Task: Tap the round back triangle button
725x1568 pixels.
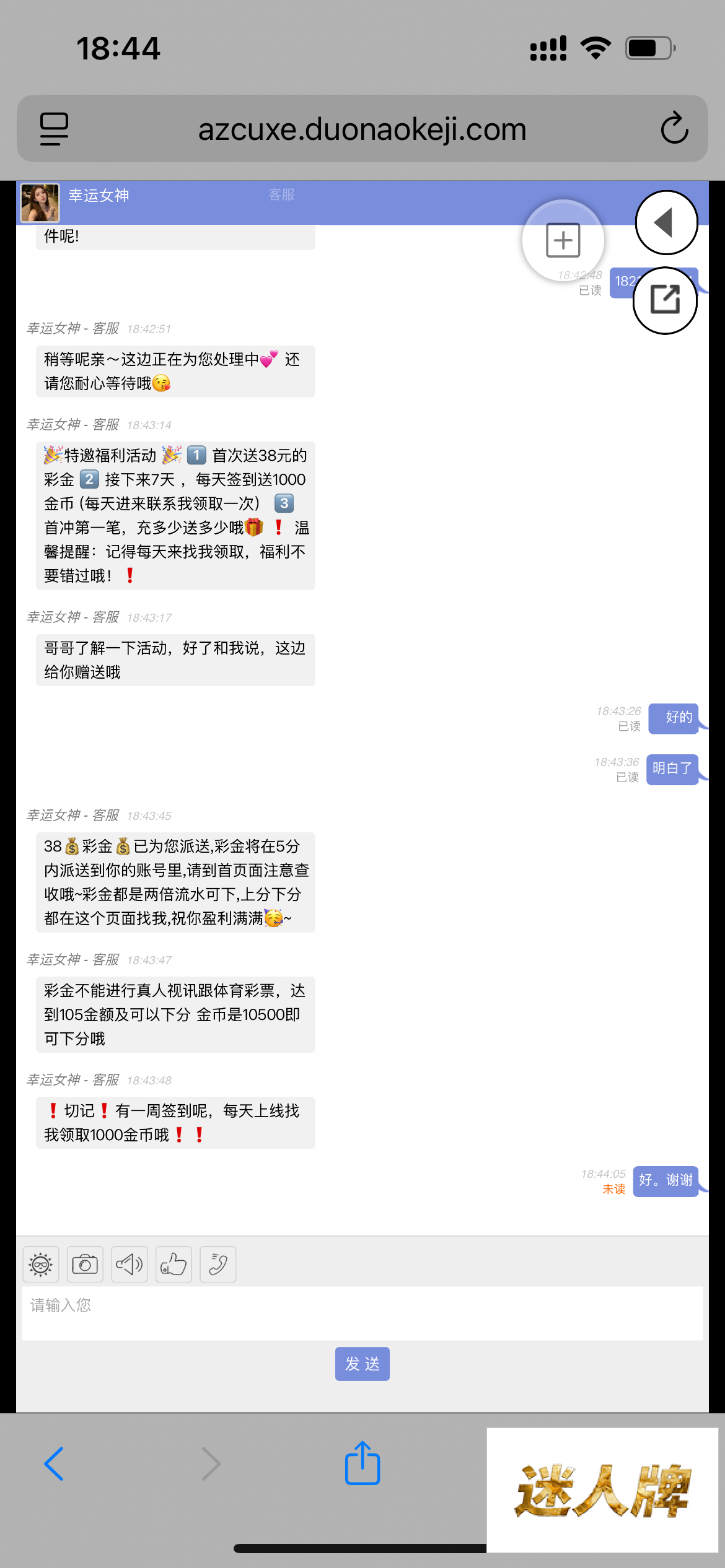Action: [x=666, y=222]
